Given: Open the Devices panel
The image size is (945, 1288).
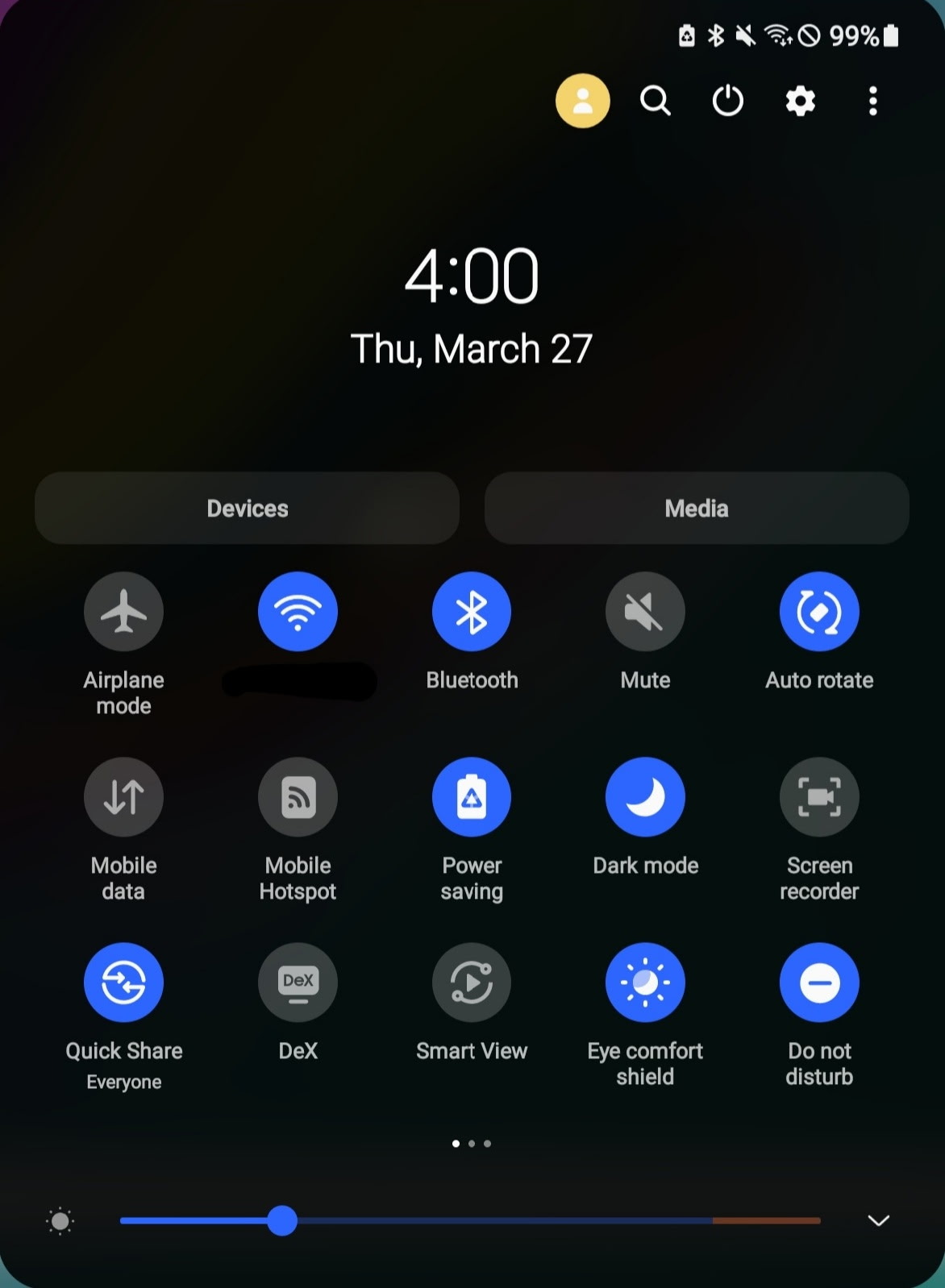Looking at the screenshot, I should click(x=247, y=508).
